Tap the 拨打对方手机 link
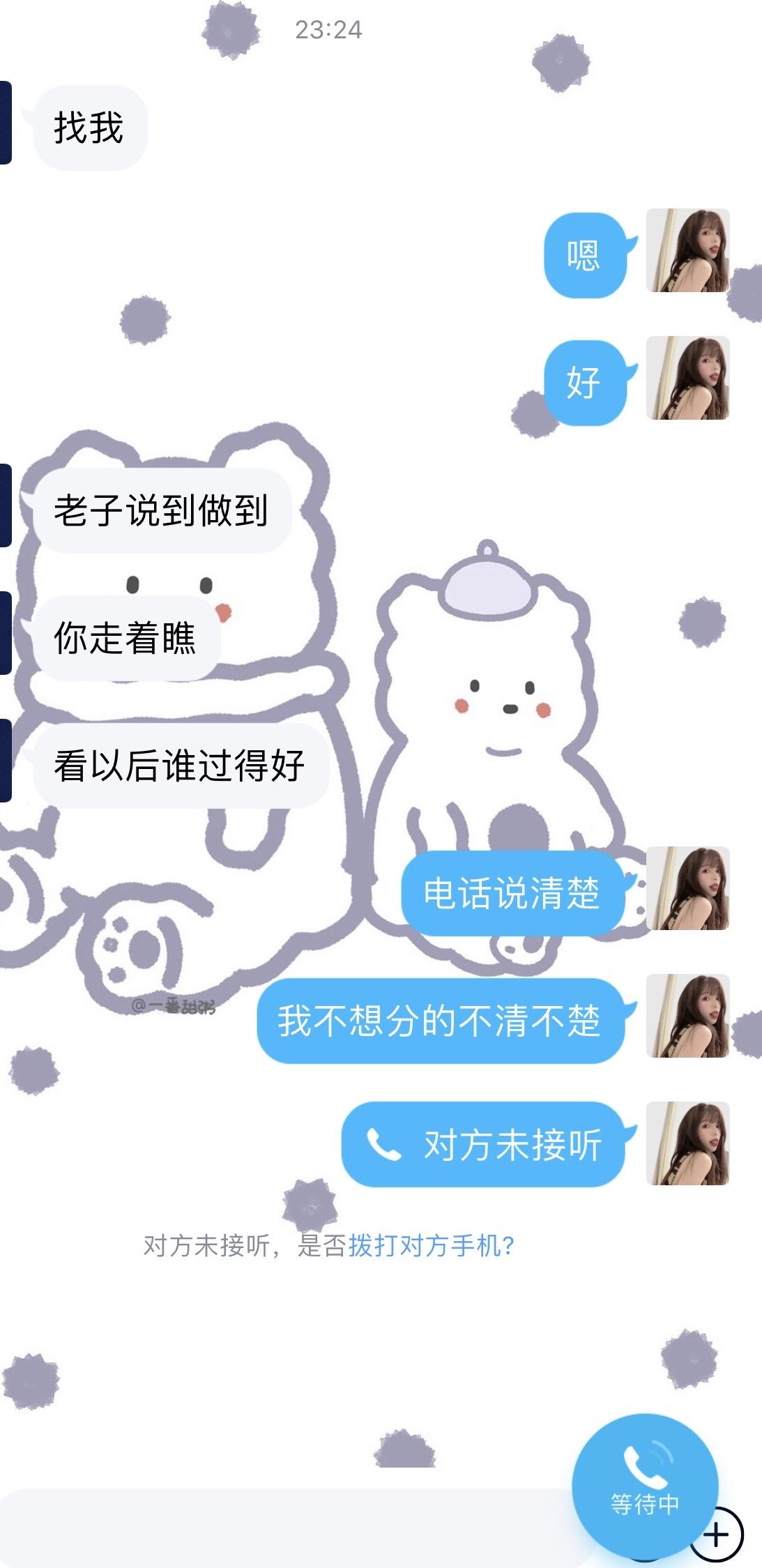762x1568 pixels. (x=424, y=1245)
